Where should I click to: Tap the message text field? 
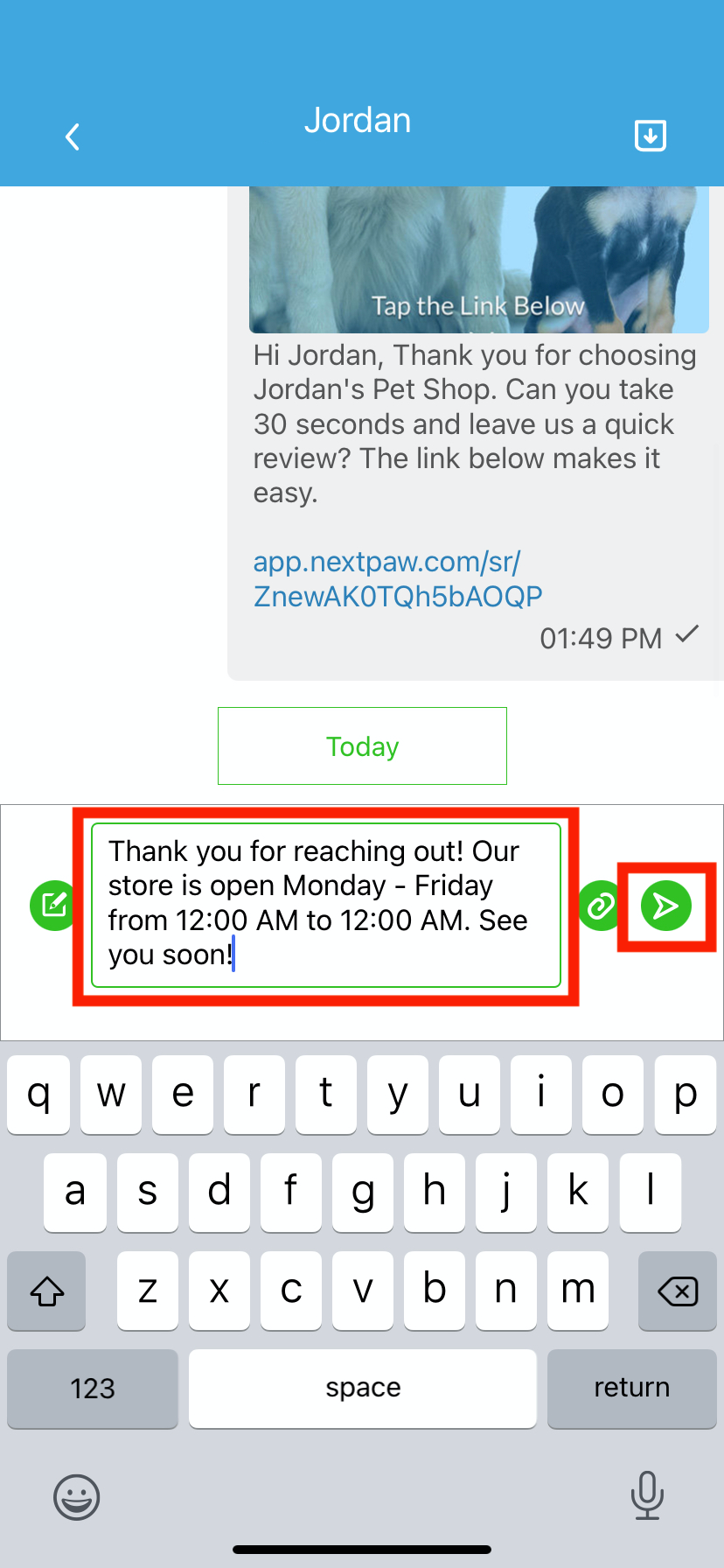coord(326,906)
